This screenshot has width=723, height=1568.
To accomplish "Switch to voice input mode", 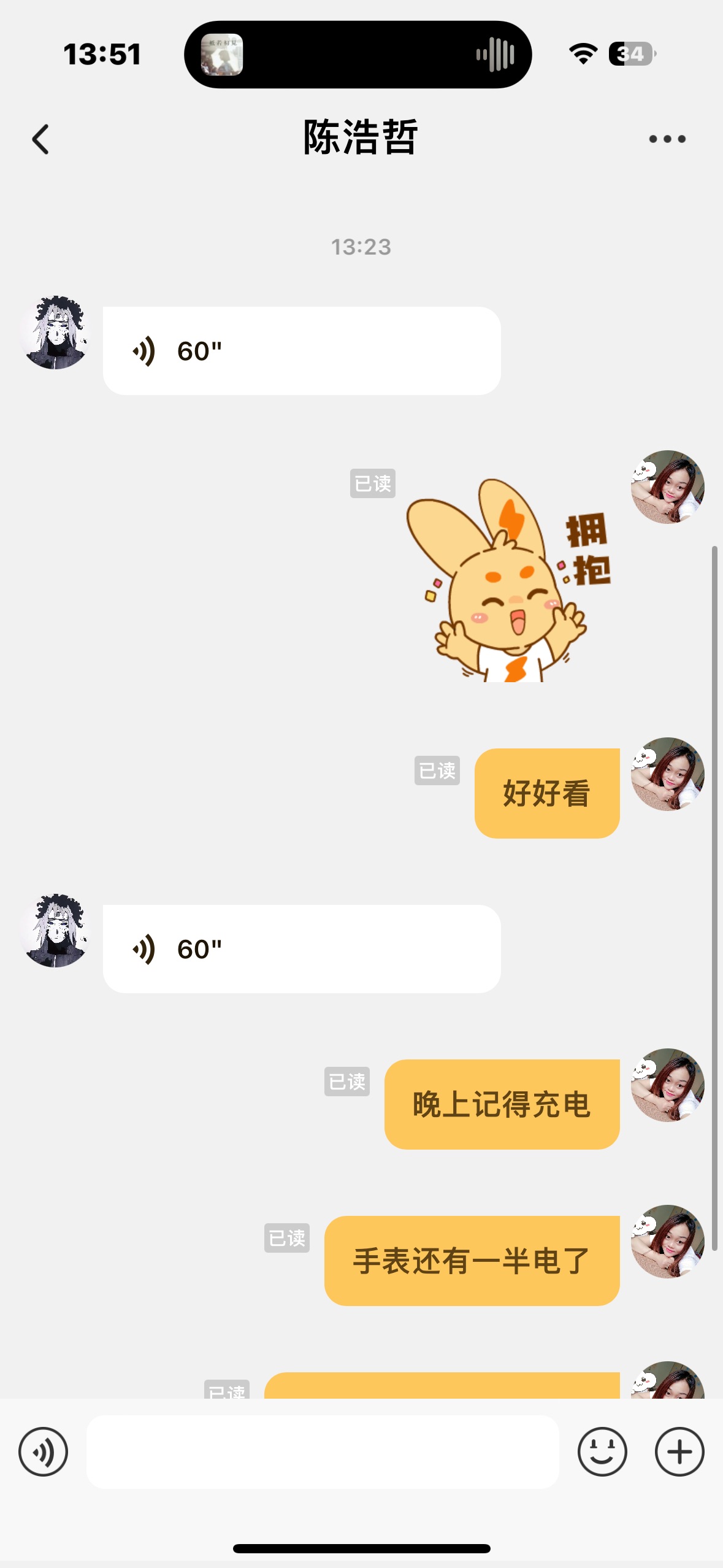I will coord(43,1451).
